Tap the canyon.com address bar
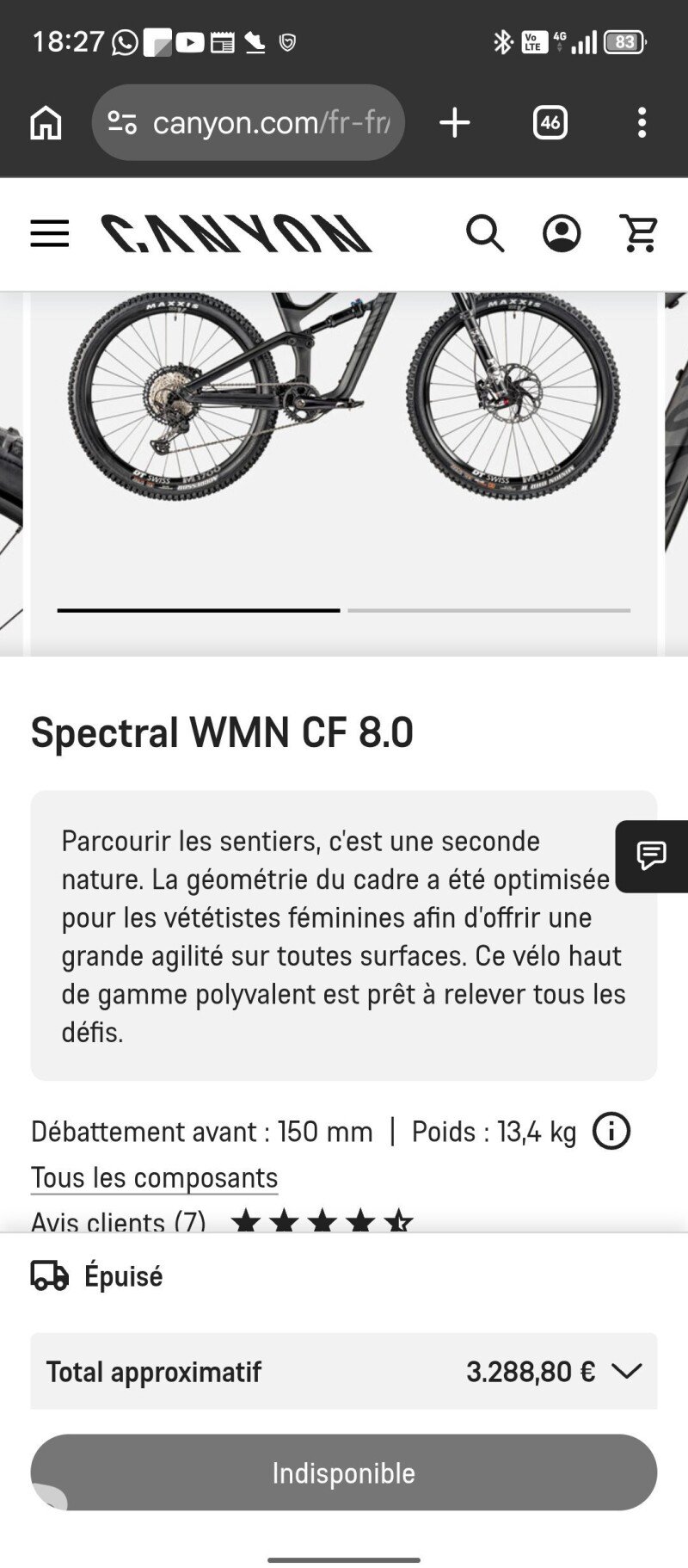 (248, 123)
